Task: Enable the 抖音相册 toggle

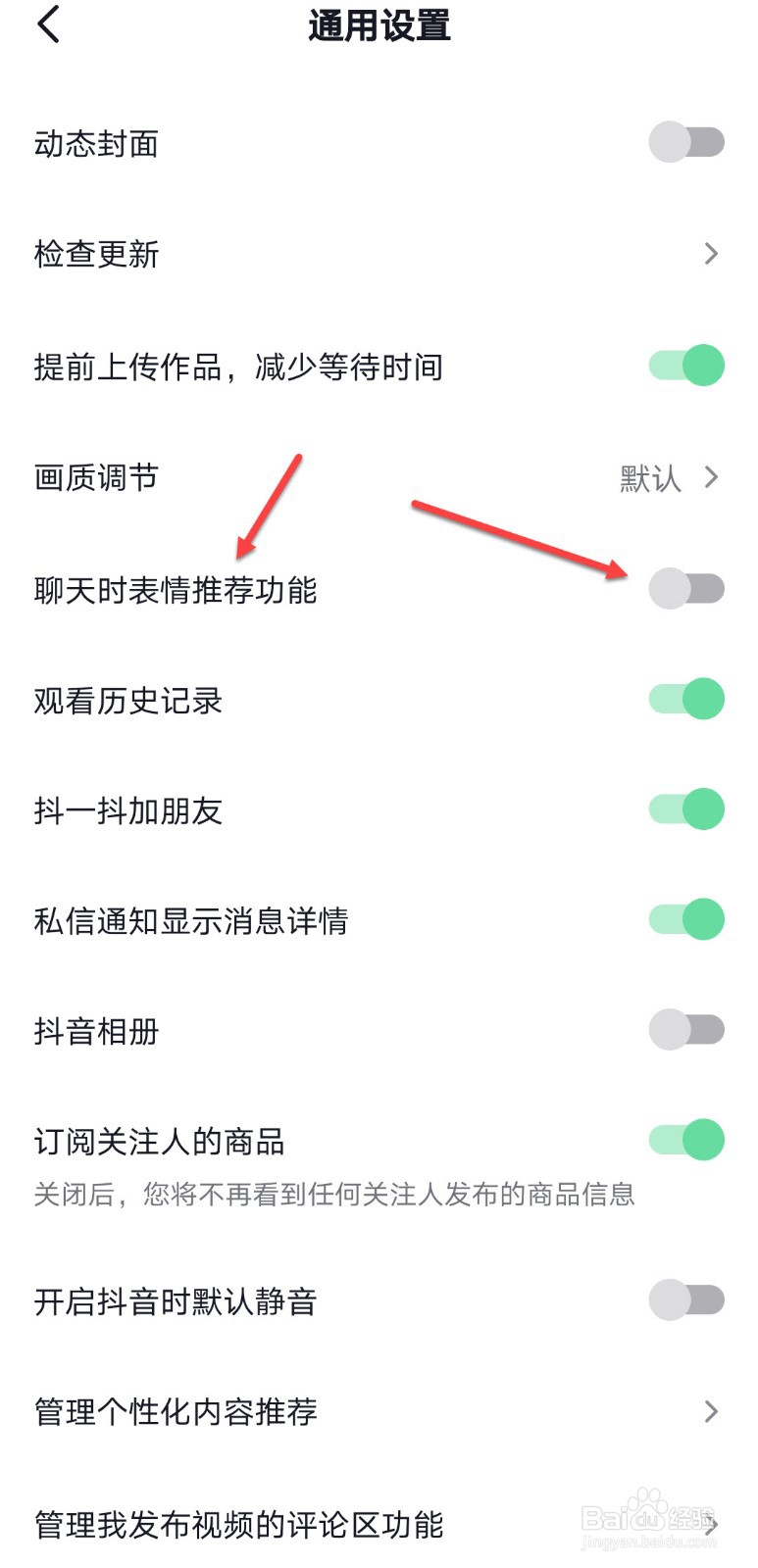Action: tap(686, 1030)
